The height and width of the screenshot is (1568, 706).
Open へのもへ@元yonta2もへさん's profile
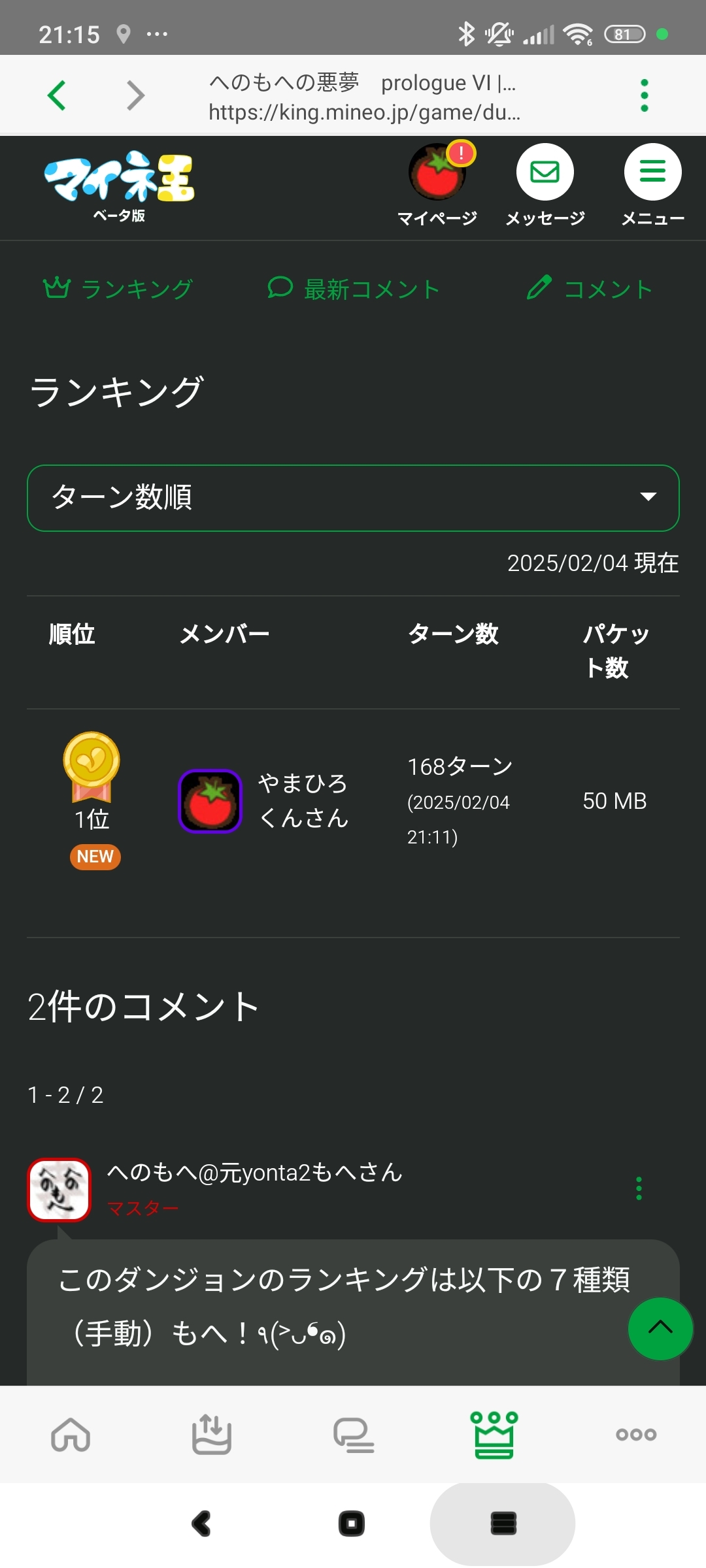pyautogui.click(x=254, y=1173)
